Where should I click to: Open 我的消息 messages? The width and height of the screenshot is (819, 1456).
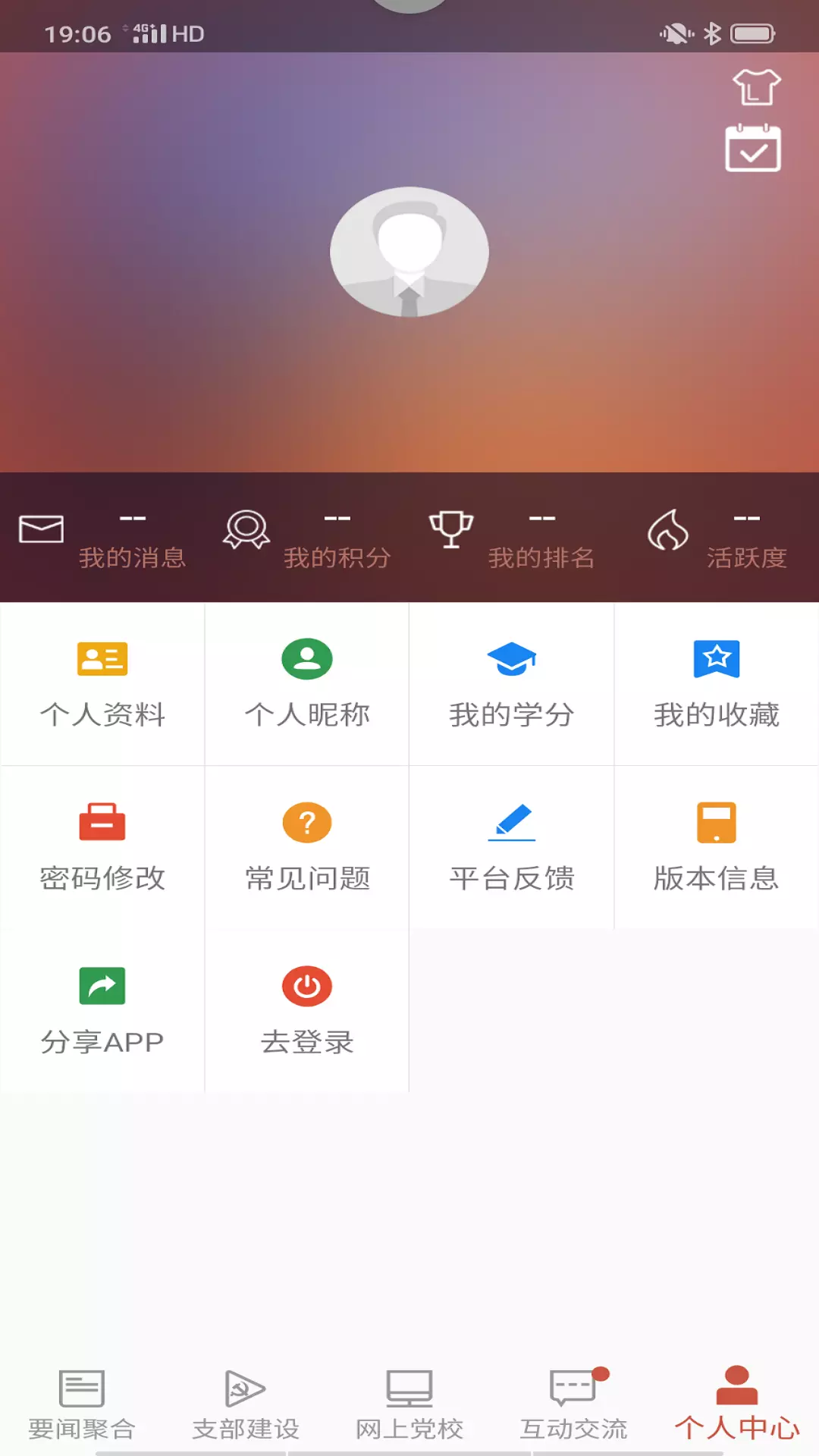pos(102,538)
